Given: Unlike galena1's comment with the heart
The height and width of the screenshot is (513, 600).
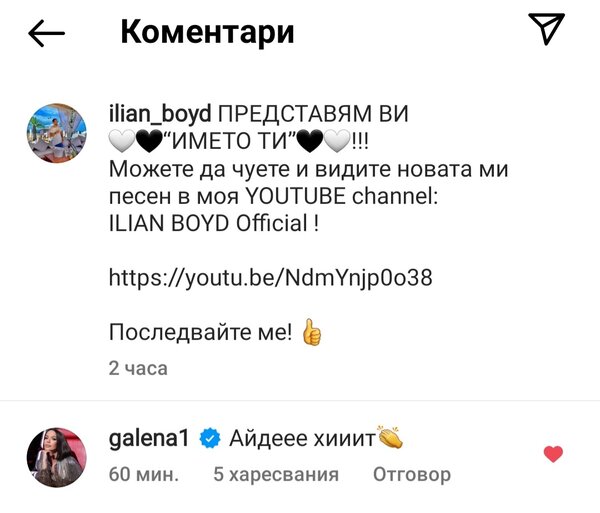Looking at the screenshot, I should coord(552,455).
